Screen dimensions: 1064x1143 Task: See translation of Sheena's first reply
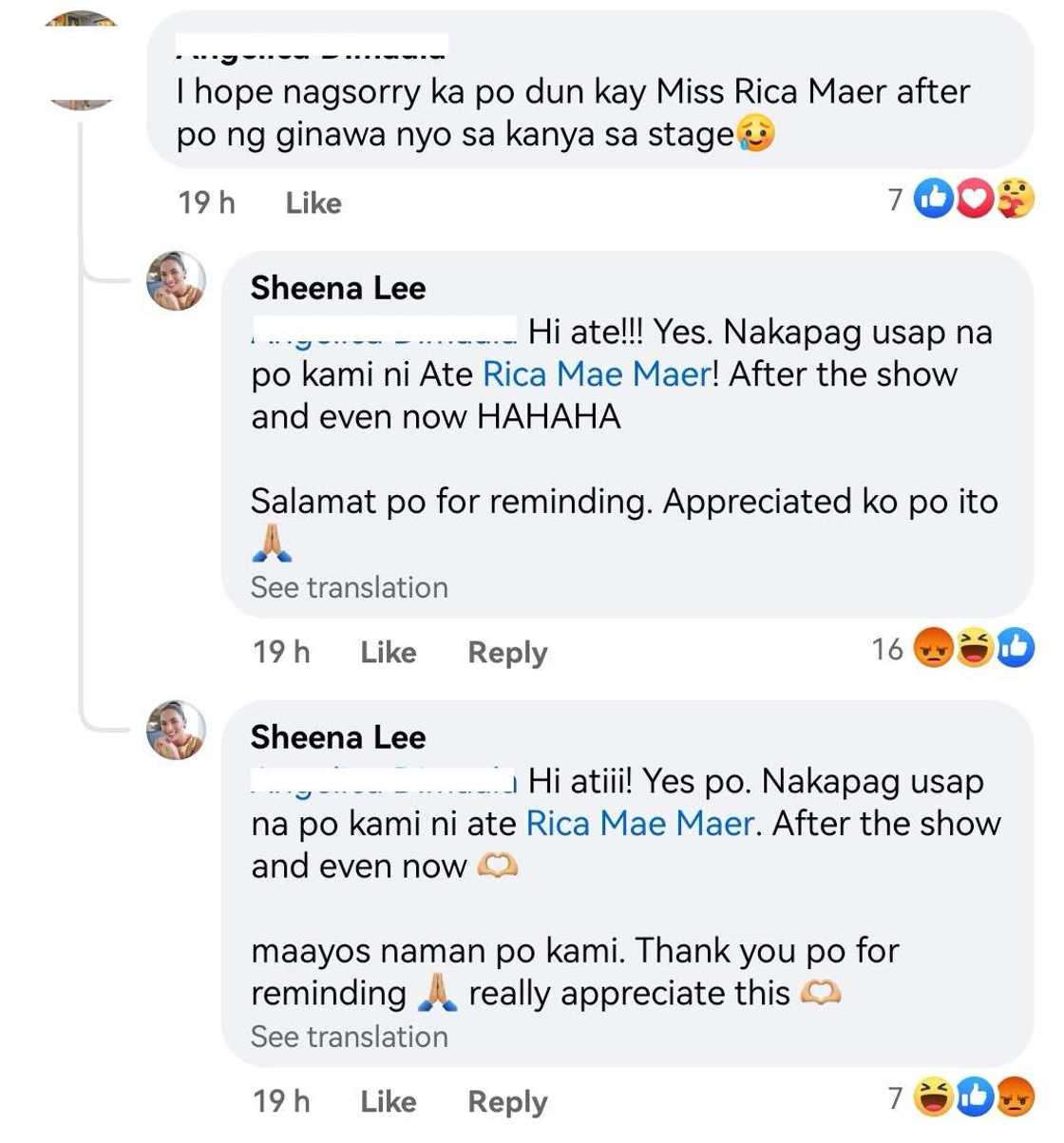pos(349,587)
